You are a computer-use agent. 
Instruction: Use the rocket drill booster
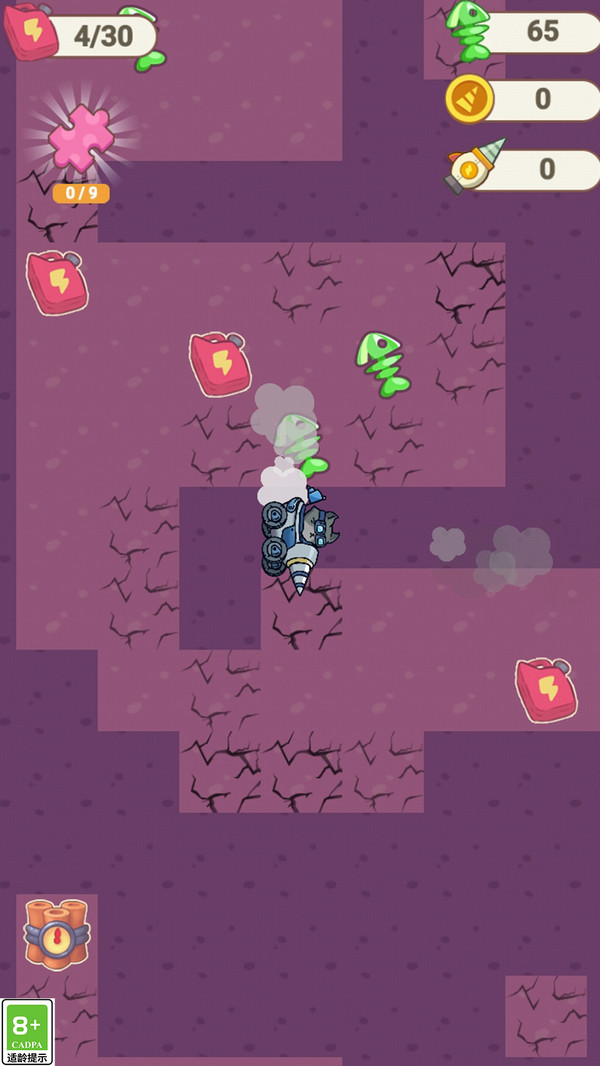pyautogui.click(x=476, y=165)
